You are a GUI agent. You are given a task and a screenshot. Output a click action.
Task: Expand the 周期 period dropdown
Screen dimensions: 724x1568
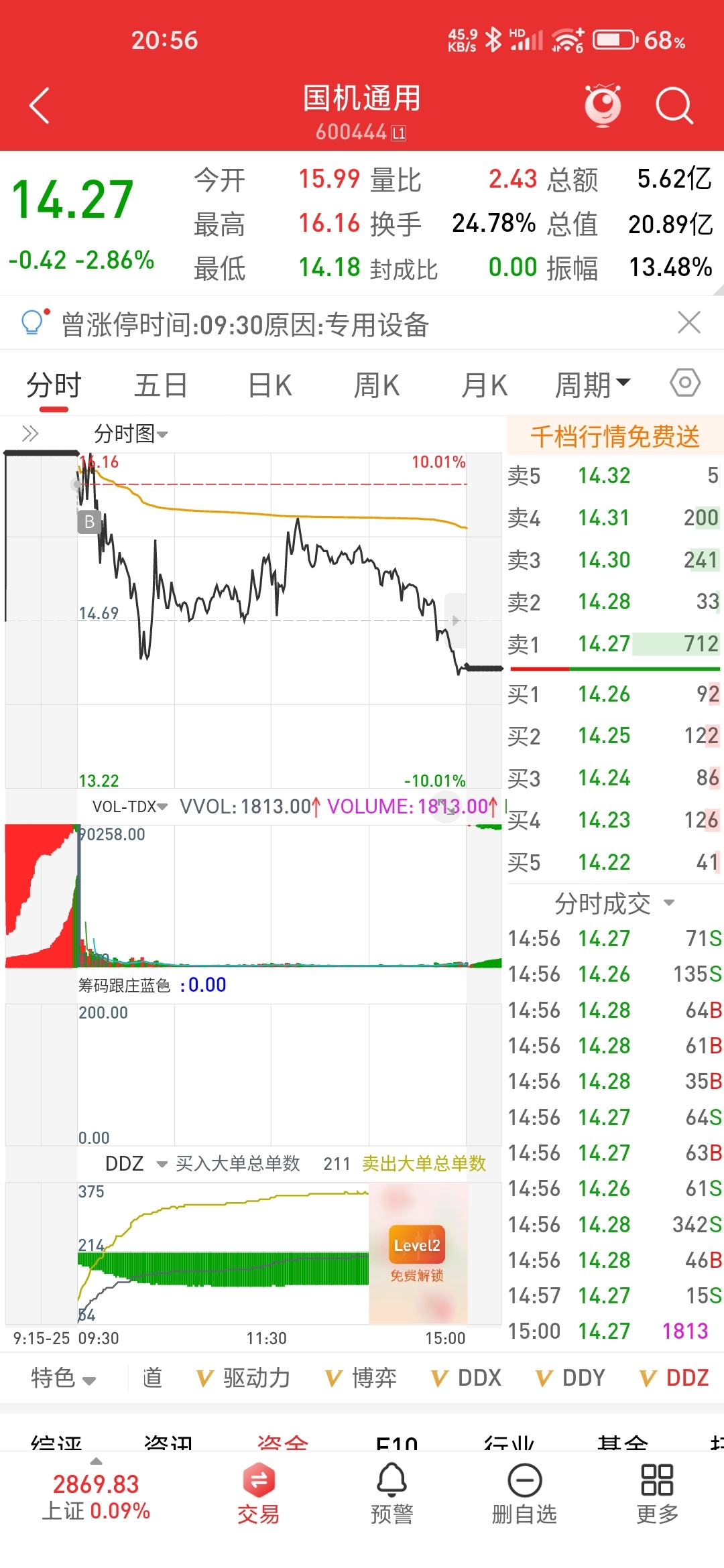pos(593,385)
